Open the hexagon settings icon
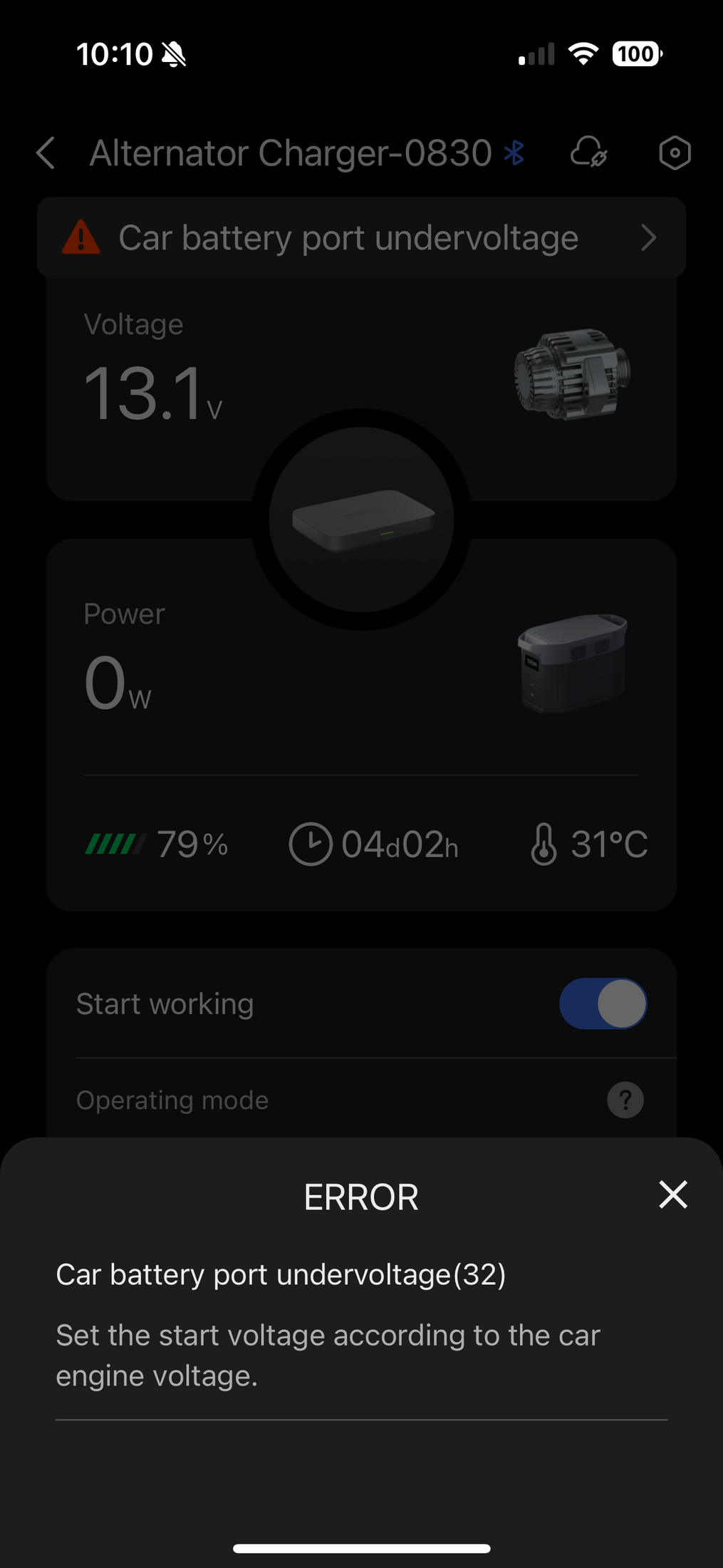Screen dimensions: 723x1568 (x=675, y=153)
